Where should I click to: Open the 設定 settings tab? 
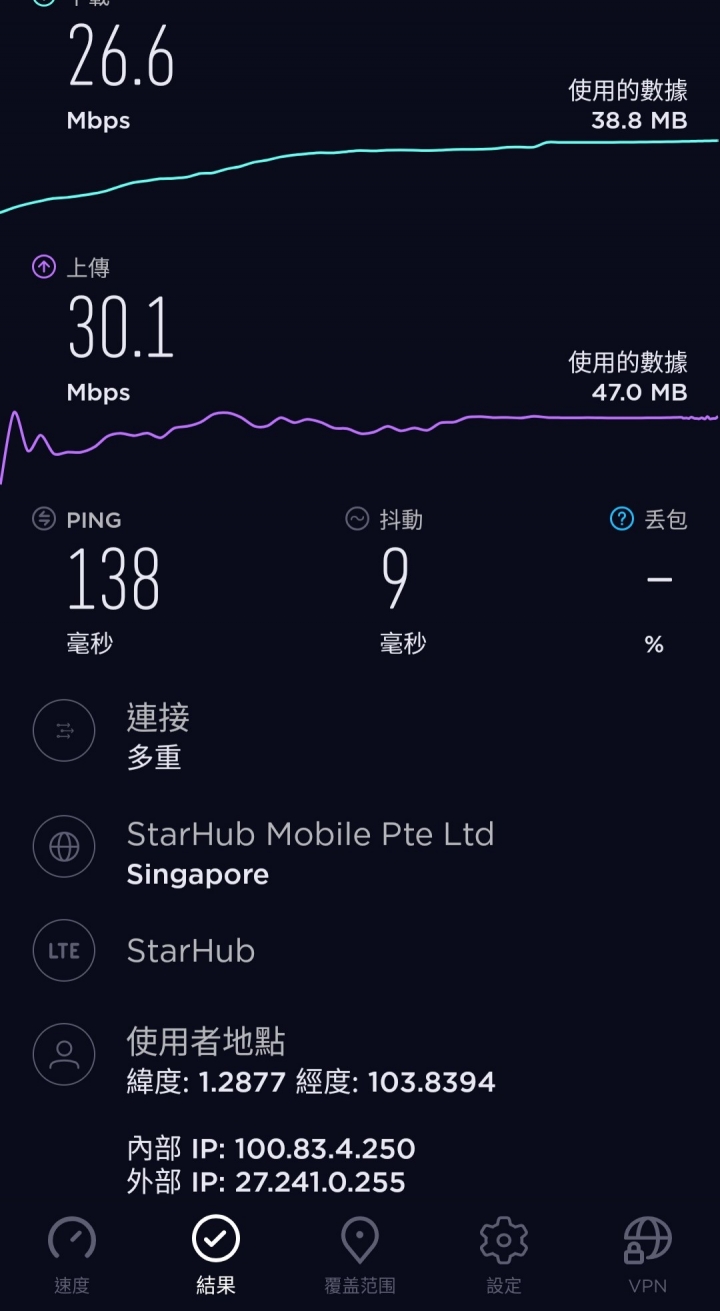click(x=504, y=1255)
